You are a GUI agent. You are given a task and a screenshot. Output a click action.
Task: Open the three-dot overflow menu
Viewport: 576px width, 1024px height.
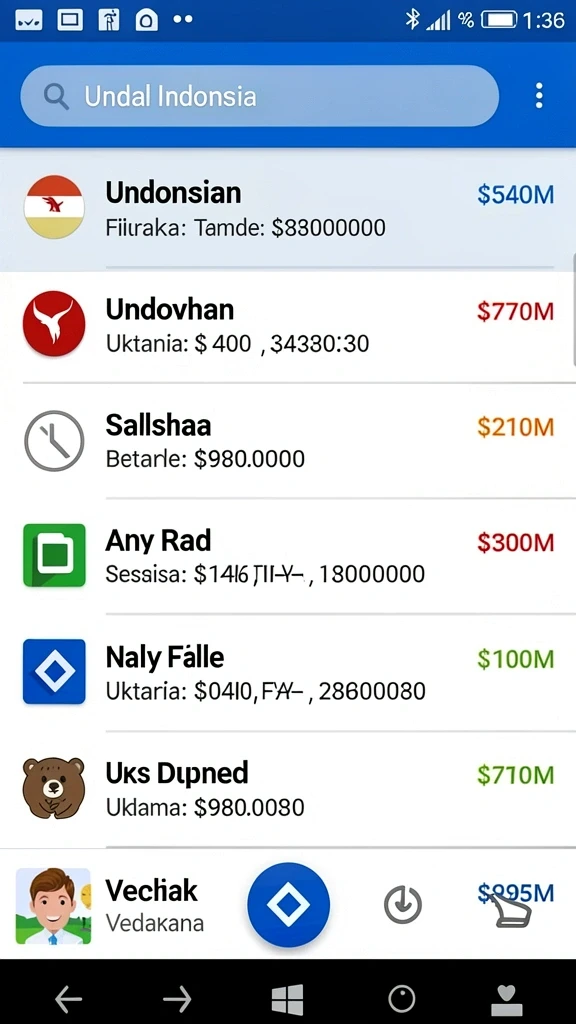pyautogui.click(x=539, y=95)
